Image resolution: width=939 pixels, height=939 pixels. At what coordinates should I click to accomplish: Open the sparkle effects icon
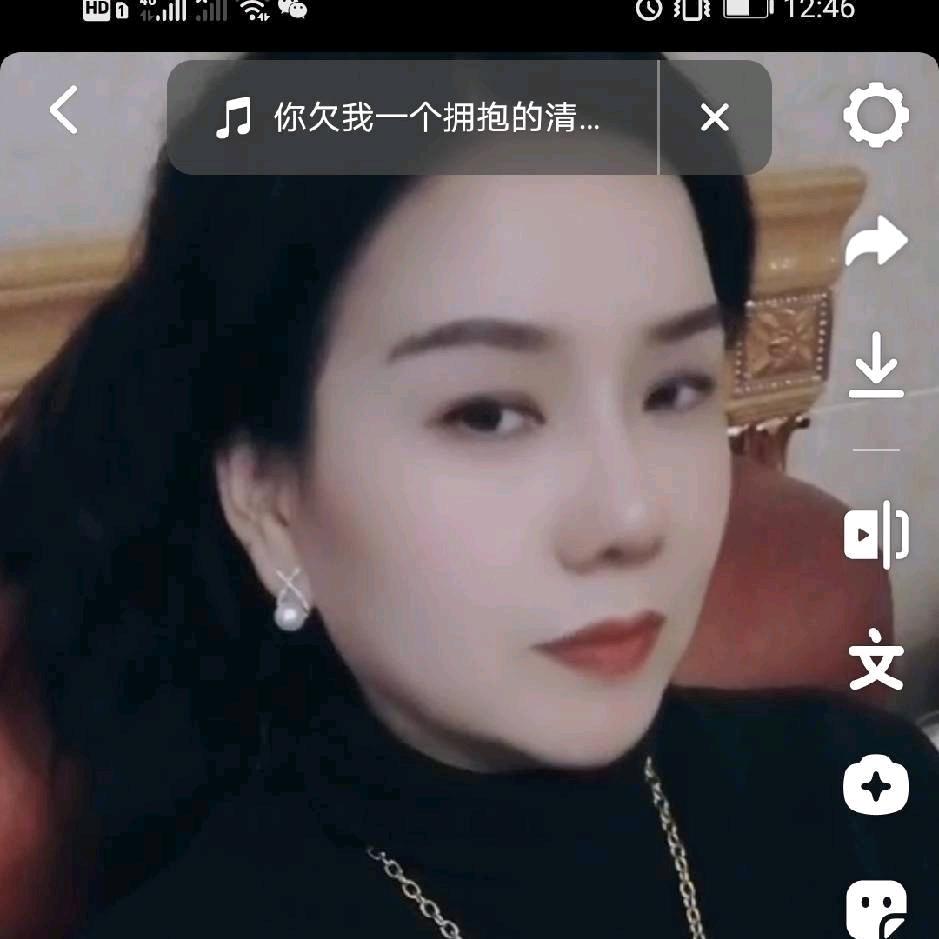click(876, 785)
